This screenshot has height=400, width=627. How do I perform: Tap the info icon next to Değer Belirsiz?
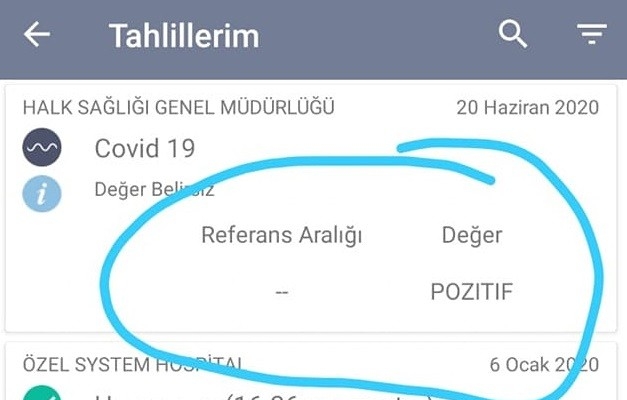[42, 192]
